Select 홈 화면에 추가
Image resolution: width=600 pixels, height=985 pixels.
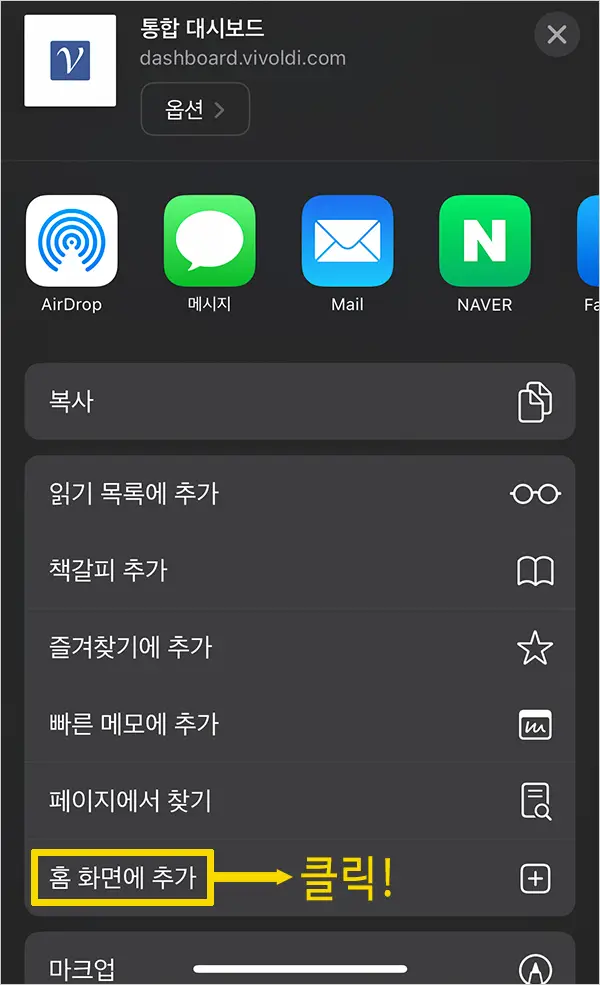pyautogui.click(x=299, y=878)
